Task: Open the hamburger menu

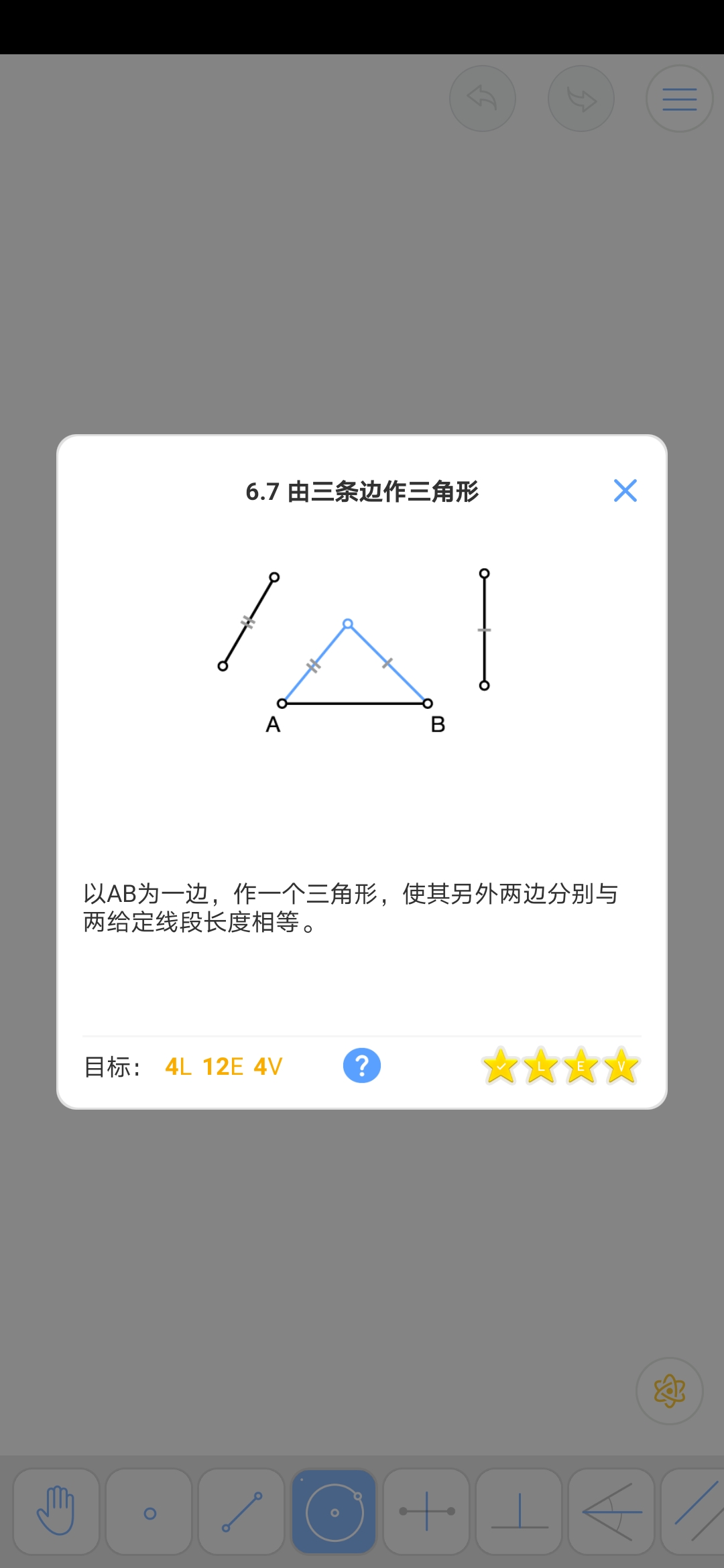Action: (x=679, y=99)
